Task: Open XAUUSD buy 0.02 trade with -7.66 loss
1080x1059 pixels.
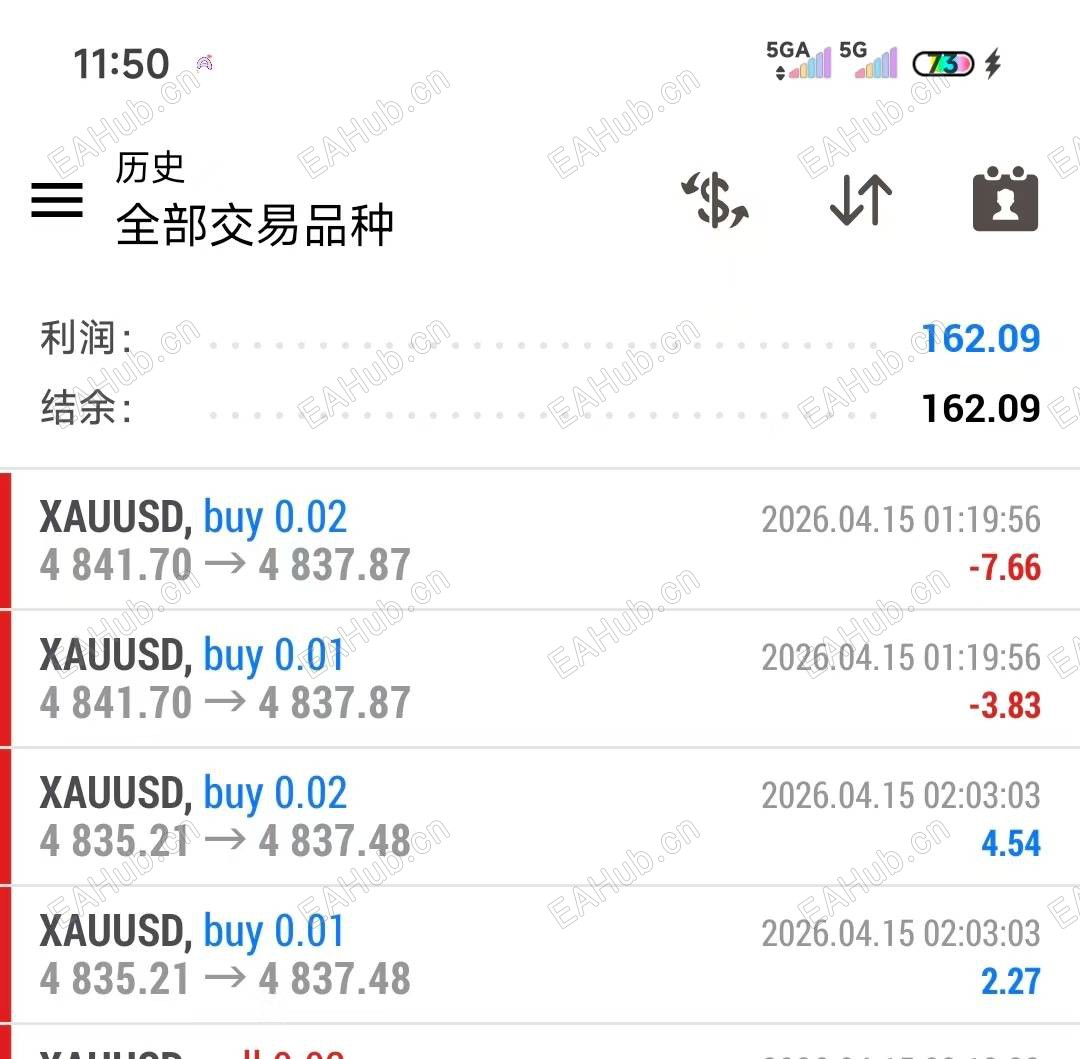Action: [540, 541]
